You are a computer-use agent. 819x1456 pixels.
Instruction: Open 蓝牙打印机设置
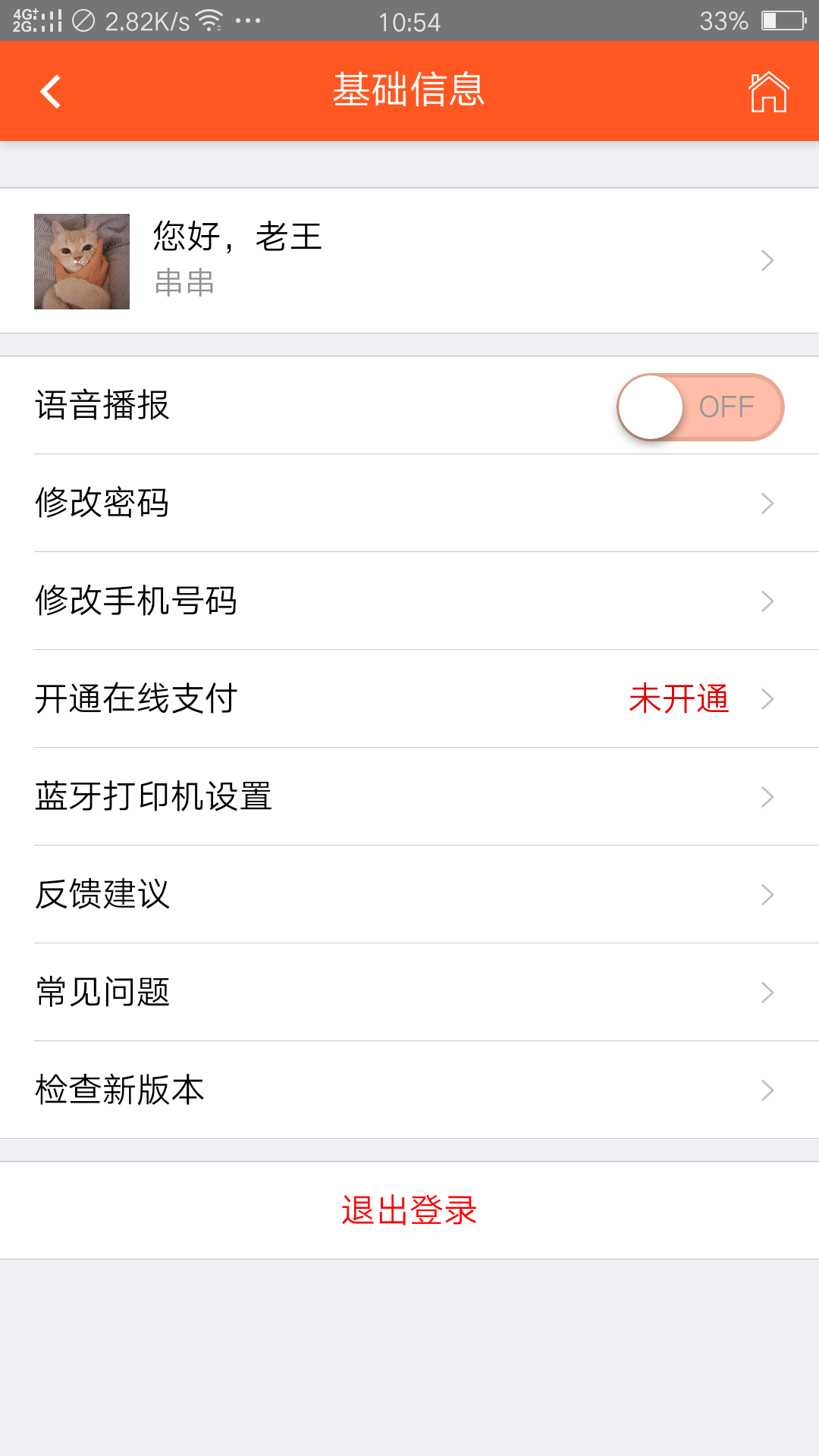coord(409,796)
